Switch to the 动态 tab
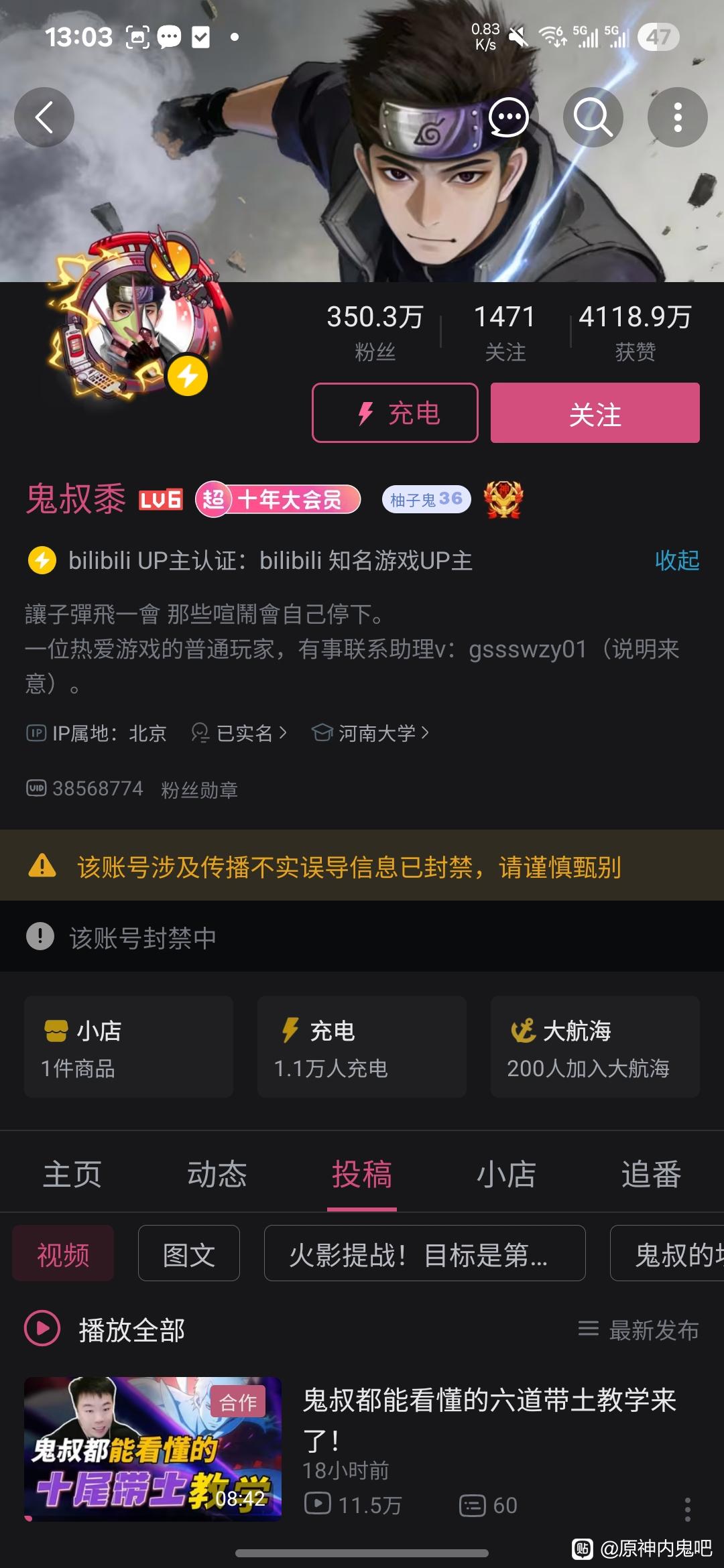The width and height of the screenshot is (724, 1568). (x=217, y=1174)
